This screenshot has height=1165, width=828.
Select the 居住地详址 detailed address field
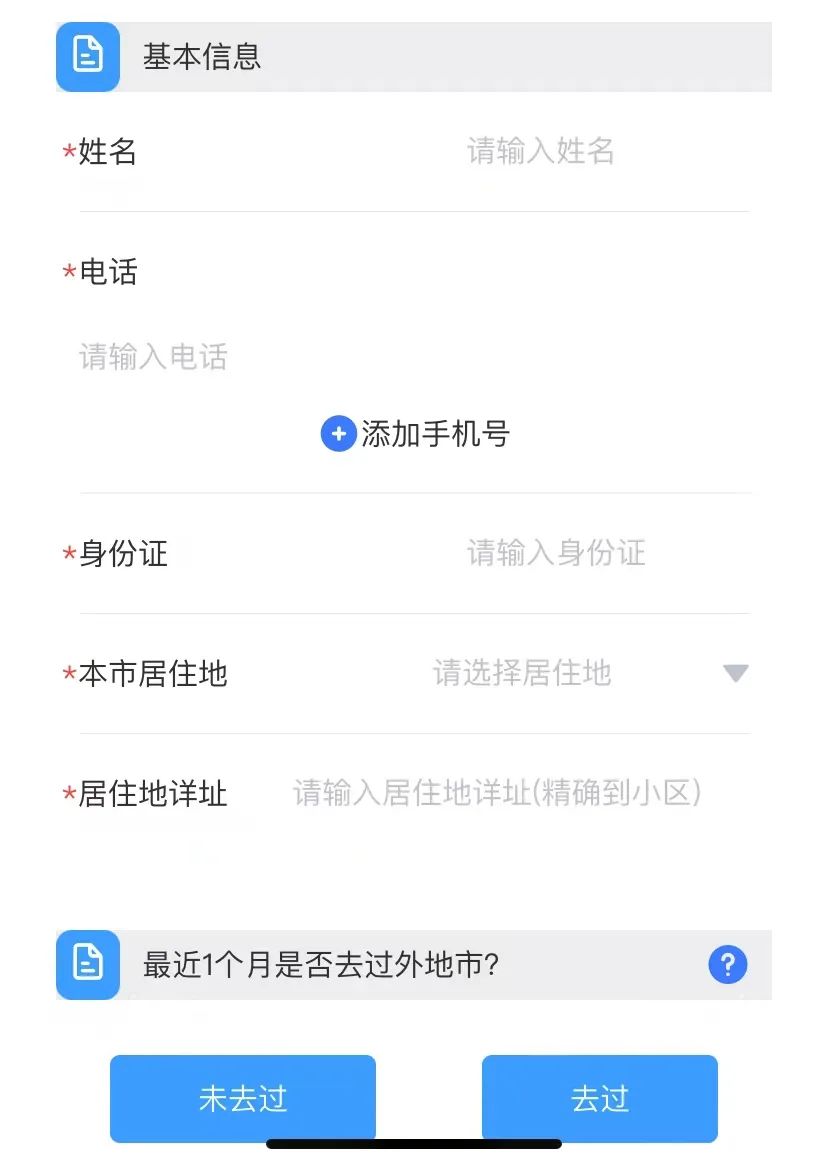[x=497, y=794]
